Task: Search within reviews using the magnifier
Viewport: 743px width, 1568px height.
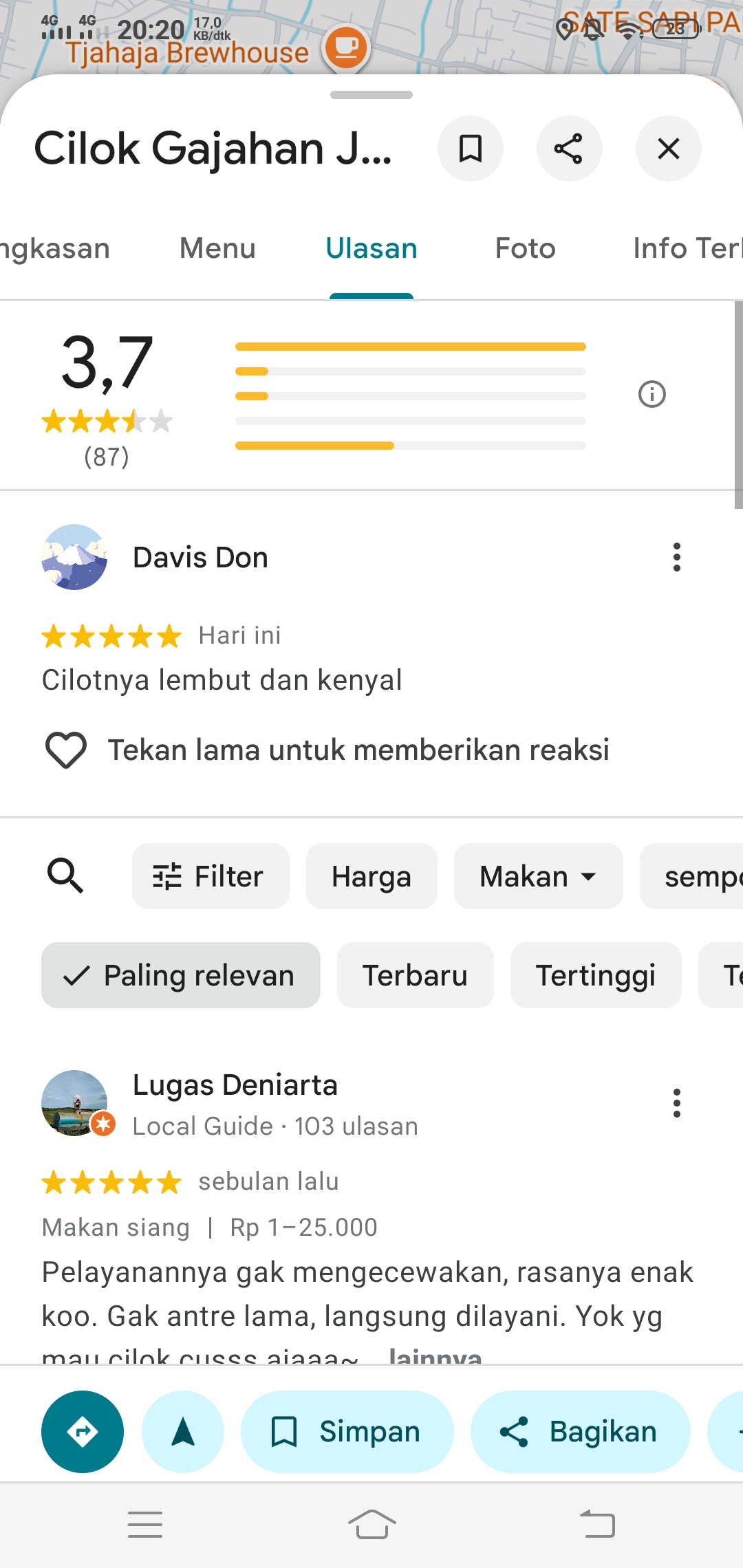Action: coord(65,875)
